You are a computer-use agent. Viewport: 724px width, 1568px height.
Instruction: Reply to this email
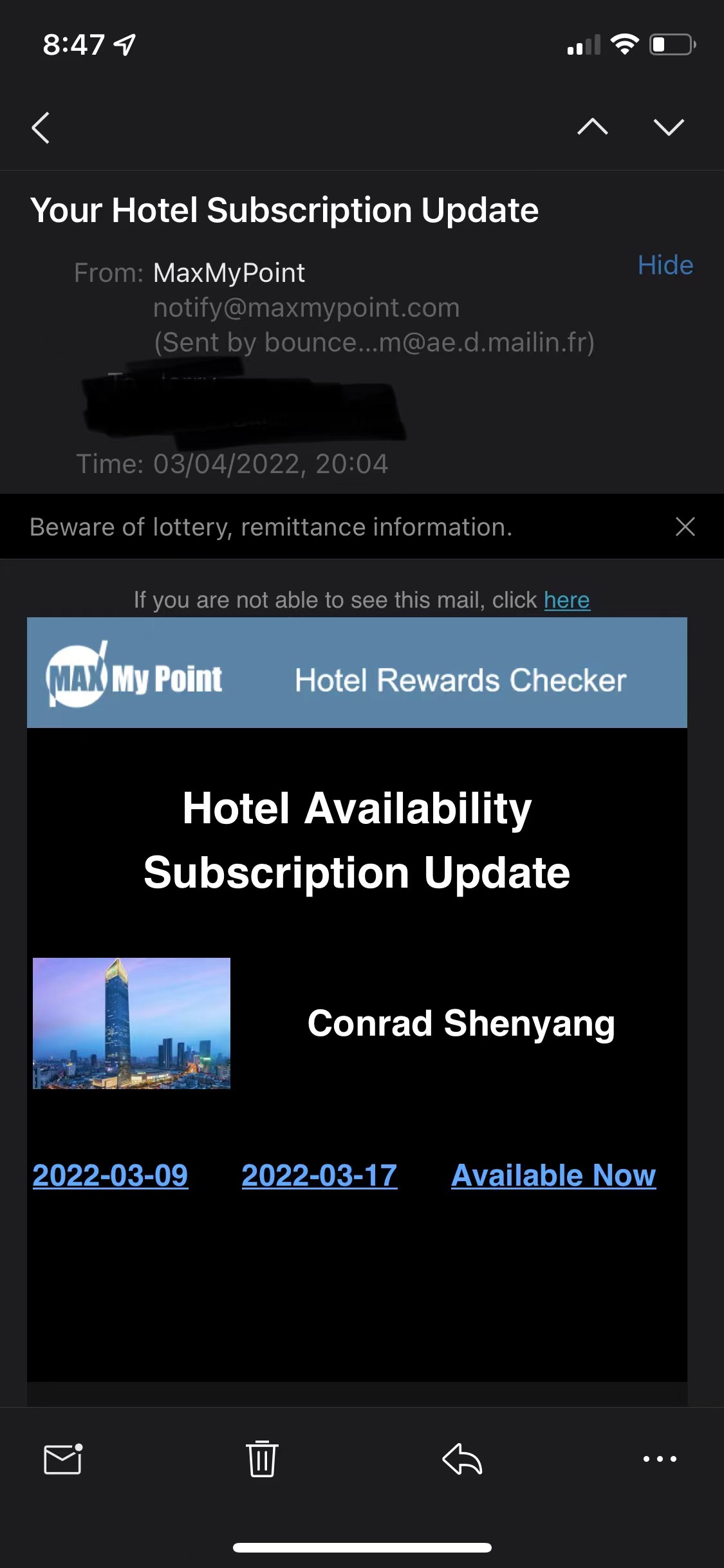coord(462,1459)
